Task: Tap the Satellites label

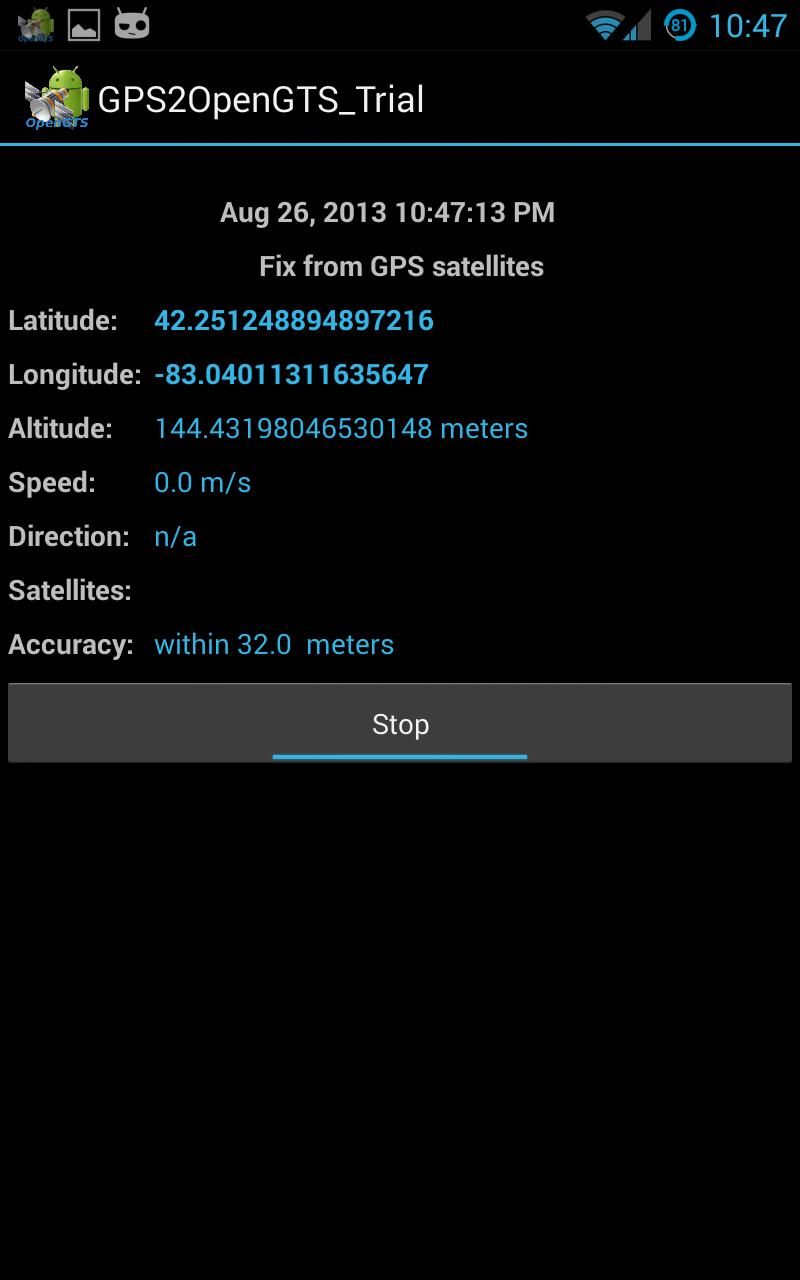Action: (70, 590)
